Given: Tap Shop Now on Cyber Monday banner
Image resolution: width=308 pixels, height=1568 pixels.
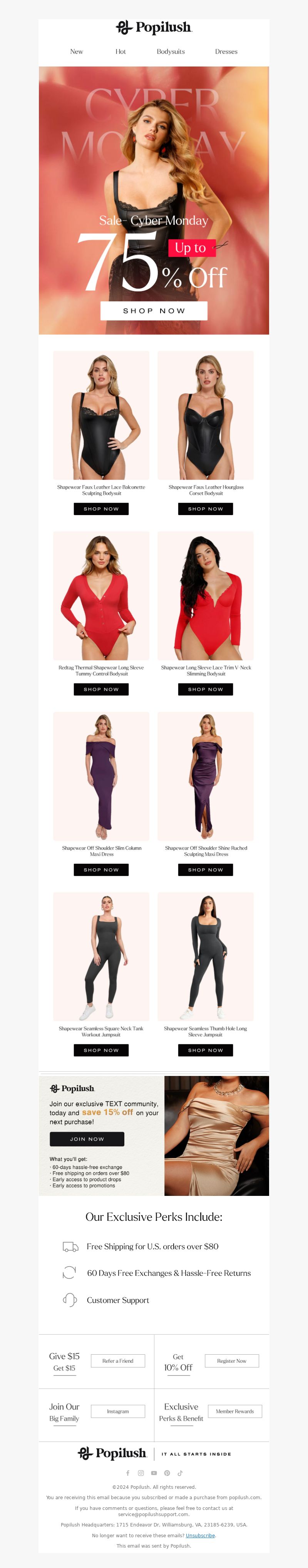Looking at the screenshot, I should point(154,311).
